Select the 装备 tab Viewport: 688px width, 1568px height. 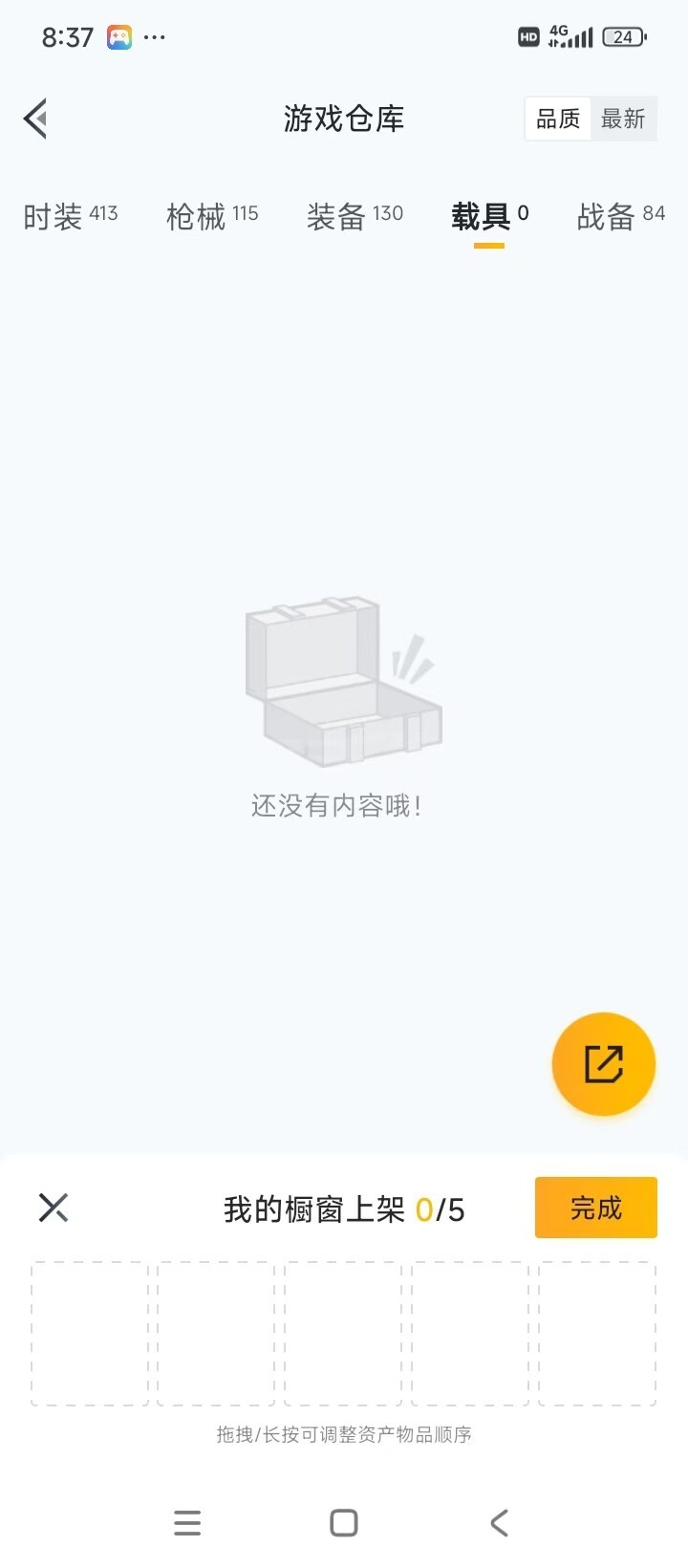pyautogui.click(x=355, y=216)
